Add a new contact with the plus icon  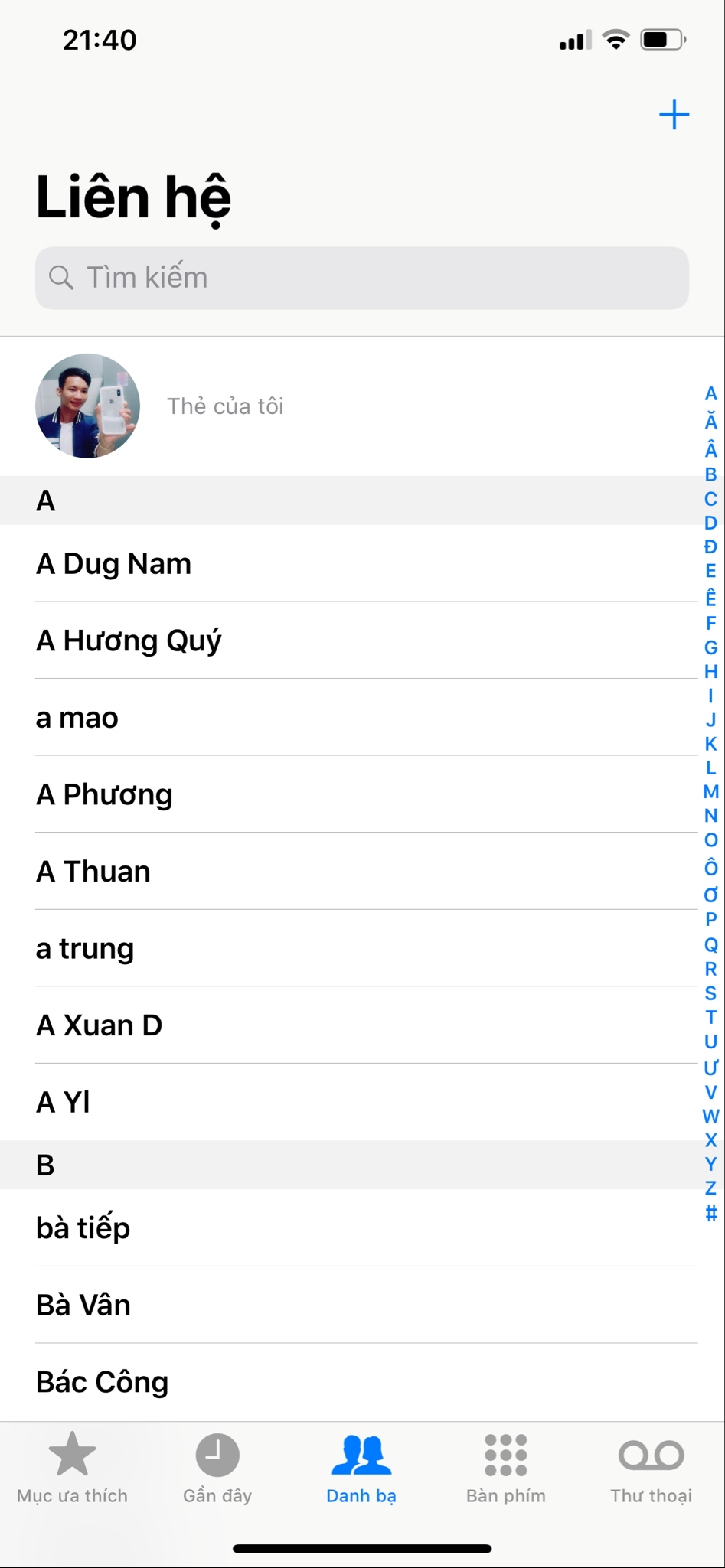(x=674, y=115)
